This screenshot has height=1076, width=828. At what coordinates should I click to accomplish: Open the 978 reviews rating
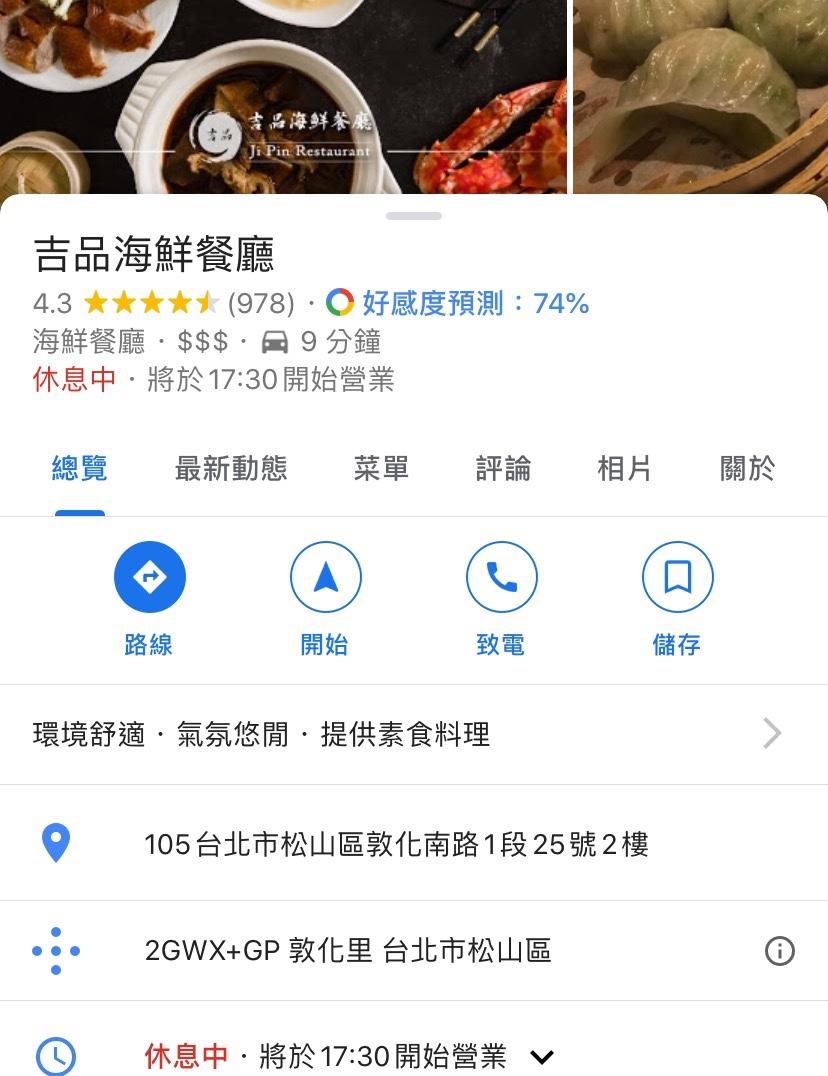coord(163,303)
